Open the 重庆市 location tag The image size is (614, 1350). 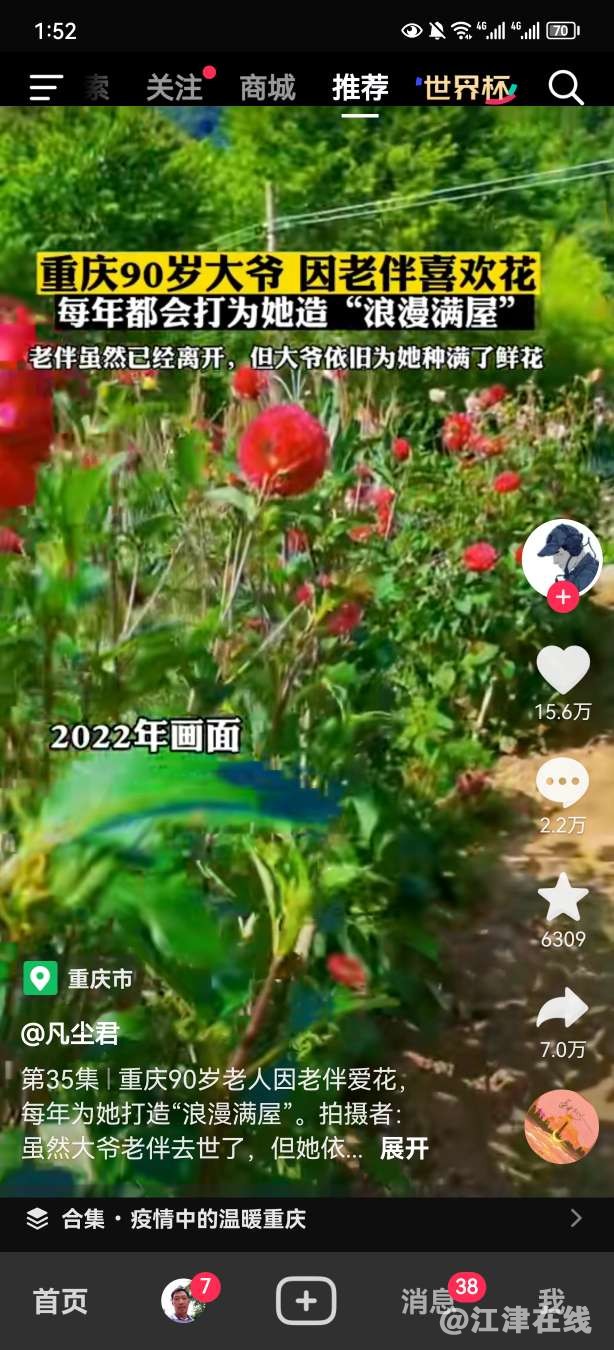coord(80,978)
